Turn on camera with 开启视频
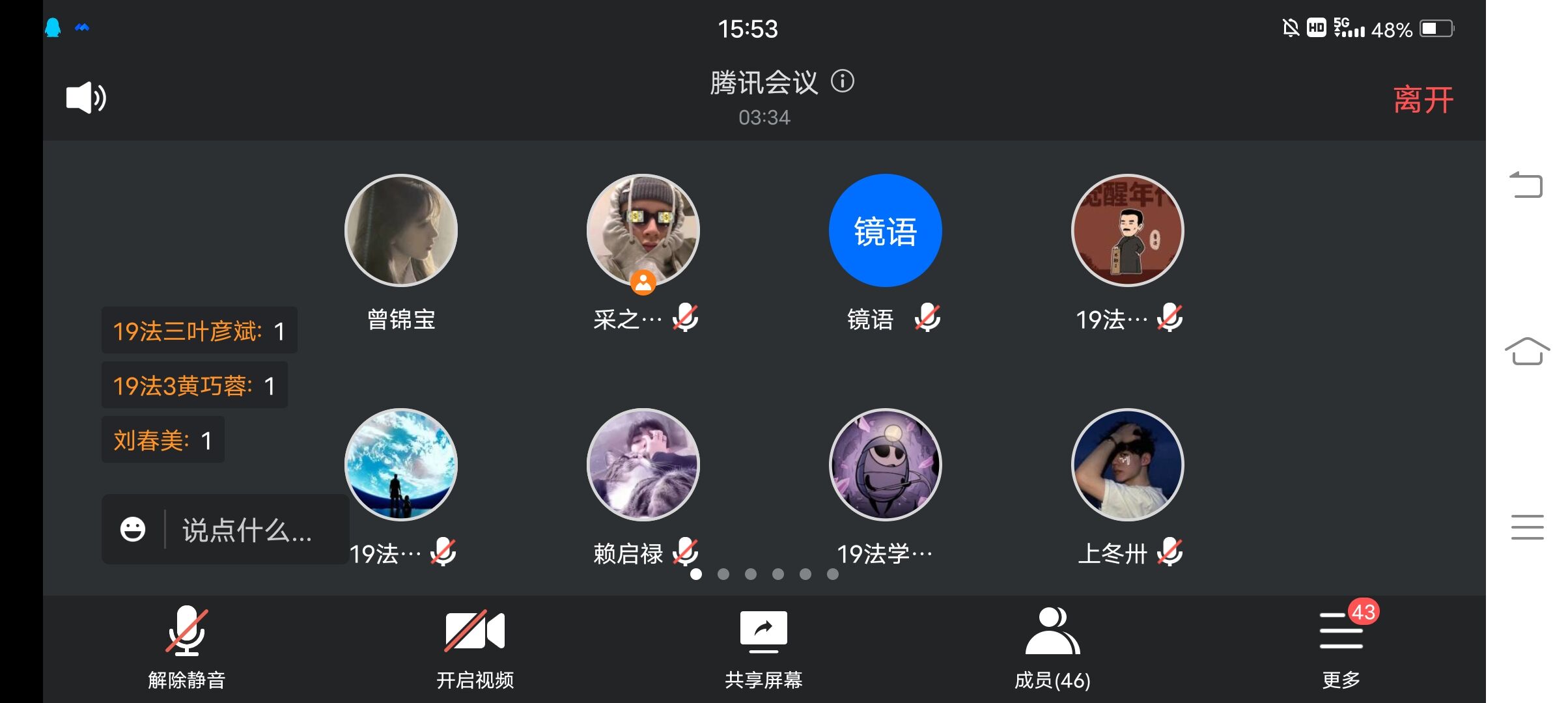The height and width of the screenshot is (703, 1568). [475, 646]
